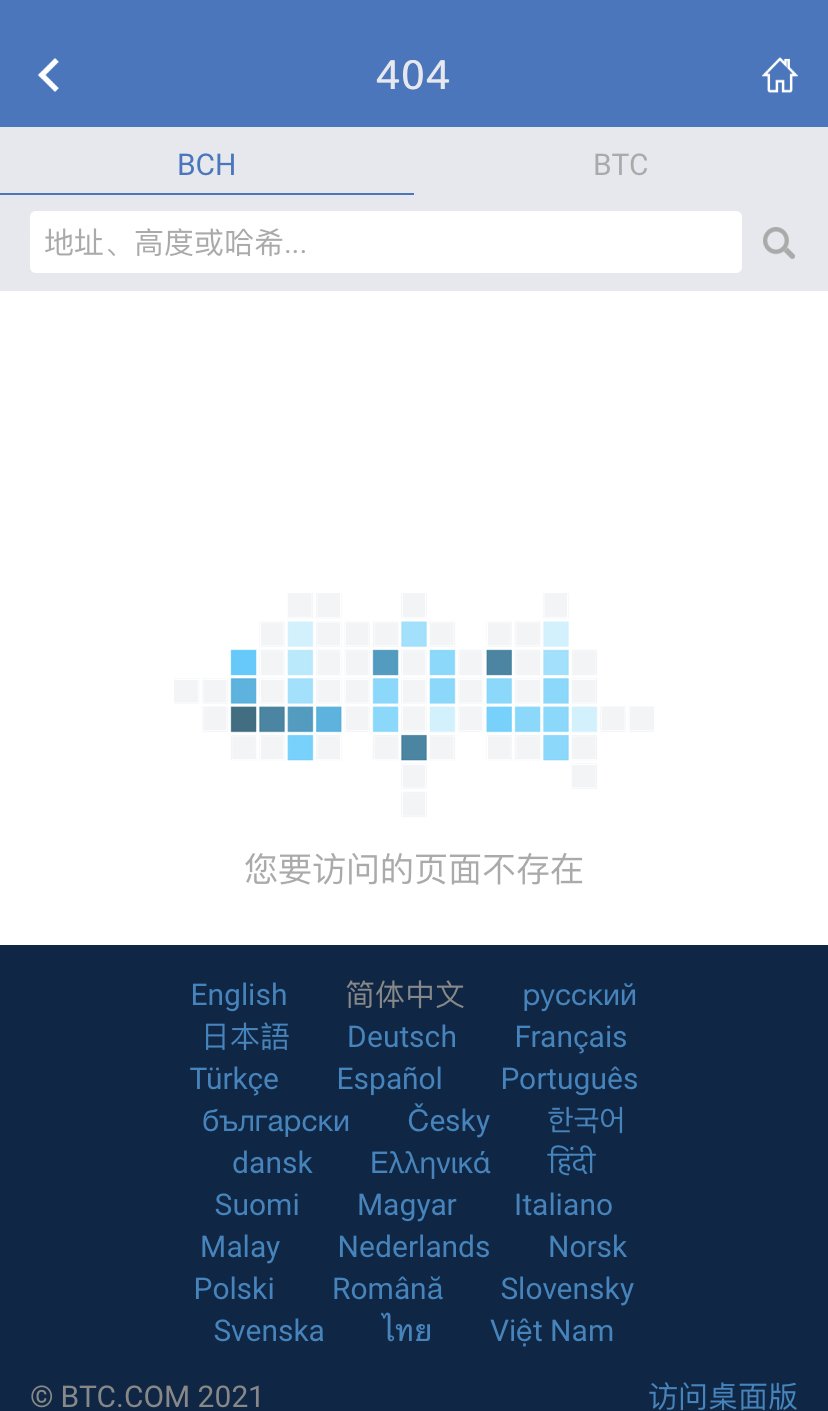The image size is (828, 1411).
Task: Select Italiano language
Action: (x=563, y=1205)
